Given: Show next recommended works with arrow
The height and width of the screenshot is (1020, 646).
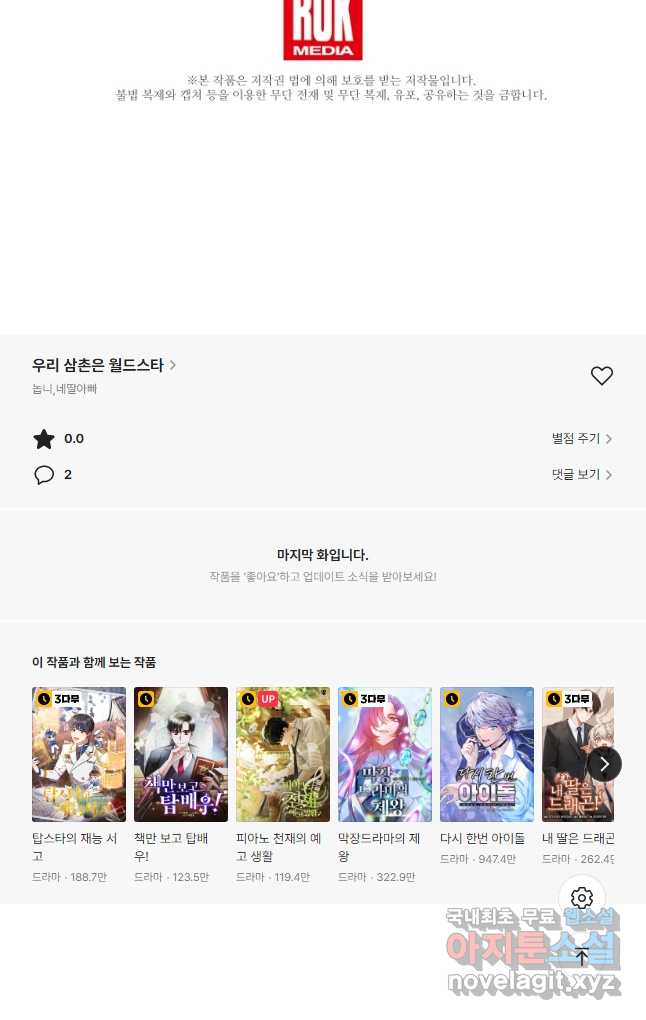Looking at the screenshot, I should (x=604, y=765).
